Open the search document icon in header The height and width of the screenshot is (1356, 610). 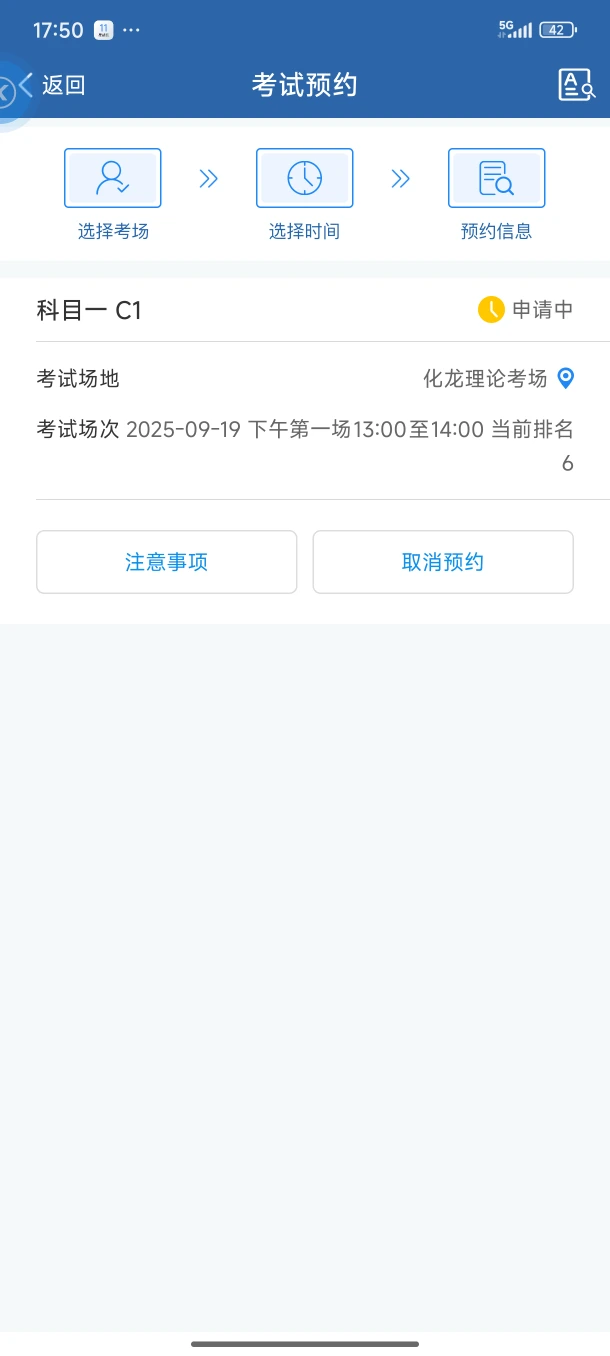(576, 86)
